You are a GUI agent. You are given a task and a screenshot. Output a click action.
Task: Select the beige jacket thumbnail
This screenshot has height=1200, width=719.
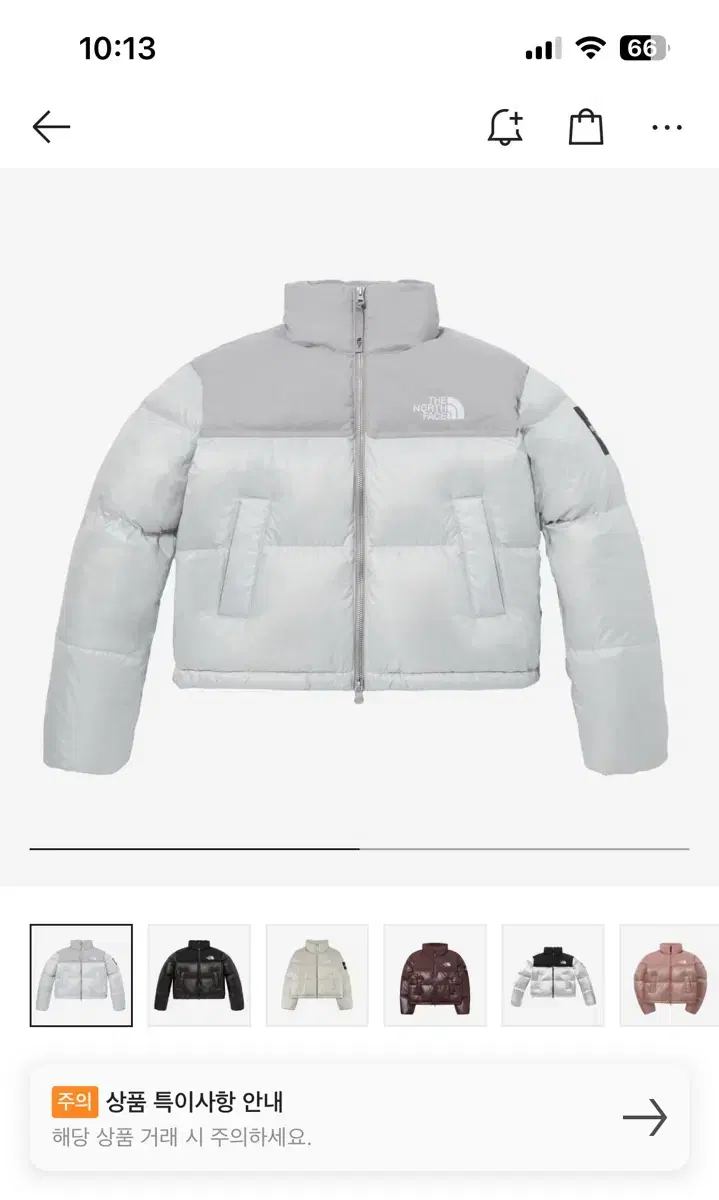pos(317,975)
